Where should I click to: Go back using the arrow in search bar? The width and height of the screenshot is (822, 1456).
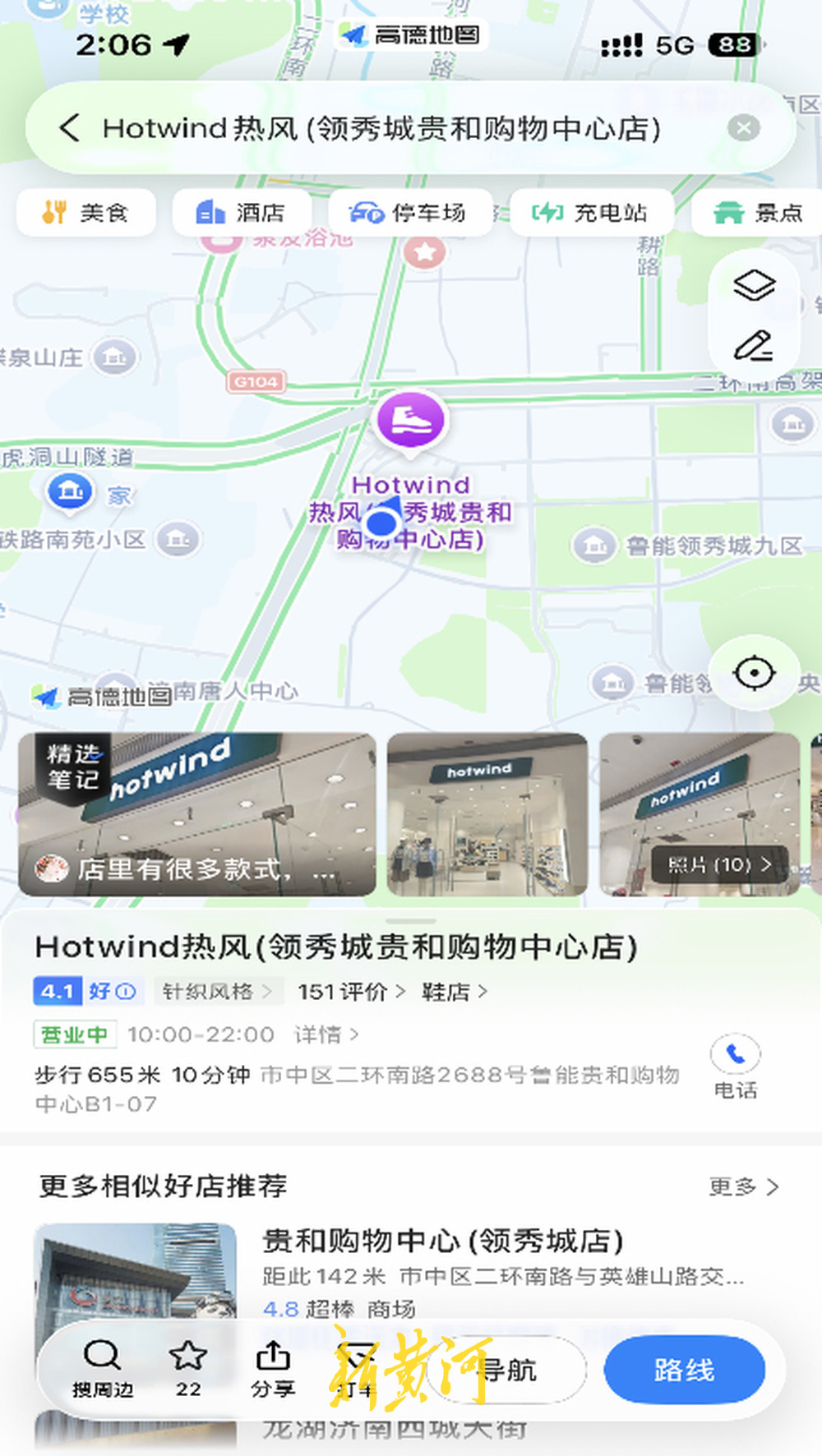point(70,128)
